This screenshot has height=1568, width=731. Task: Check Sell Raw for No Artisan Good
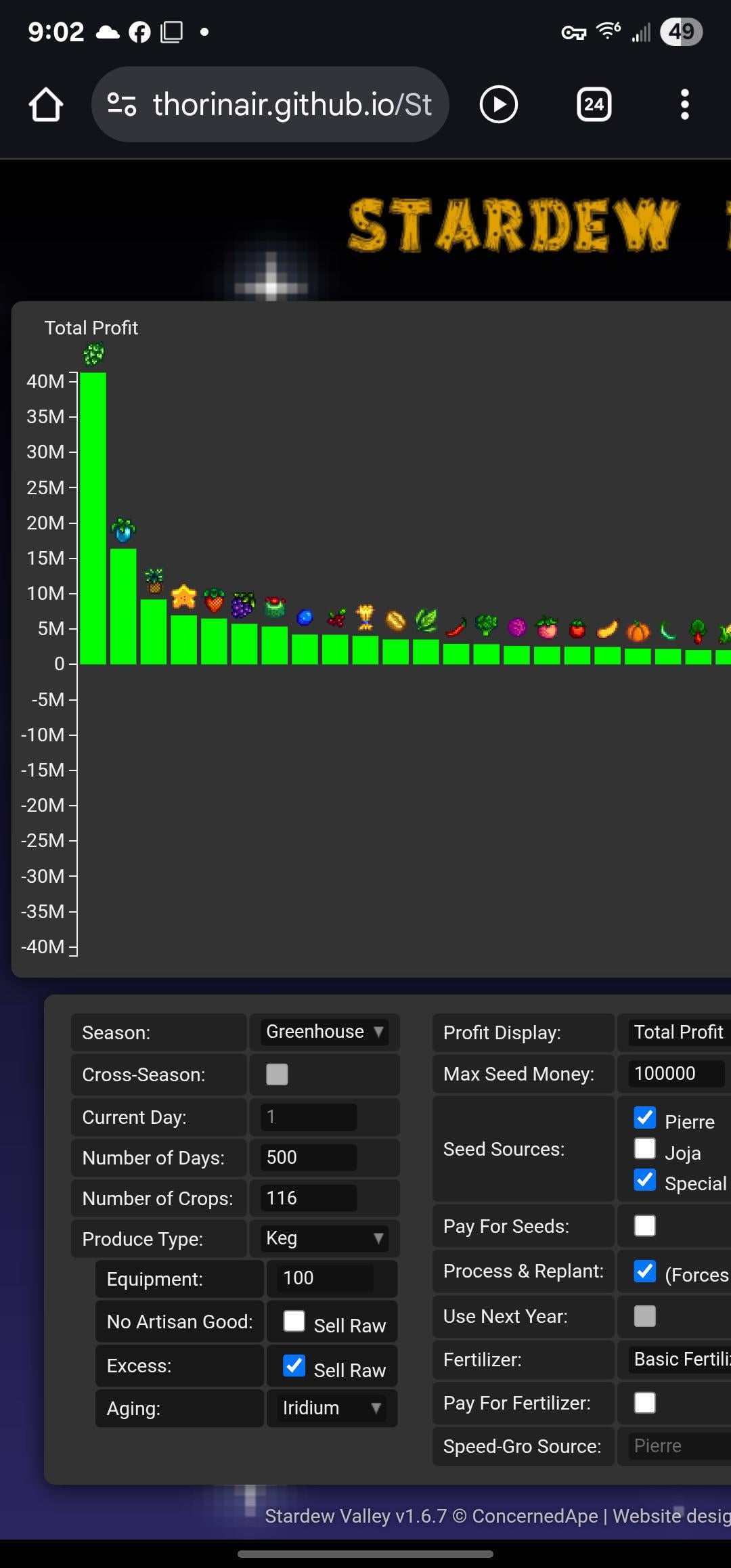[294, 1321]
